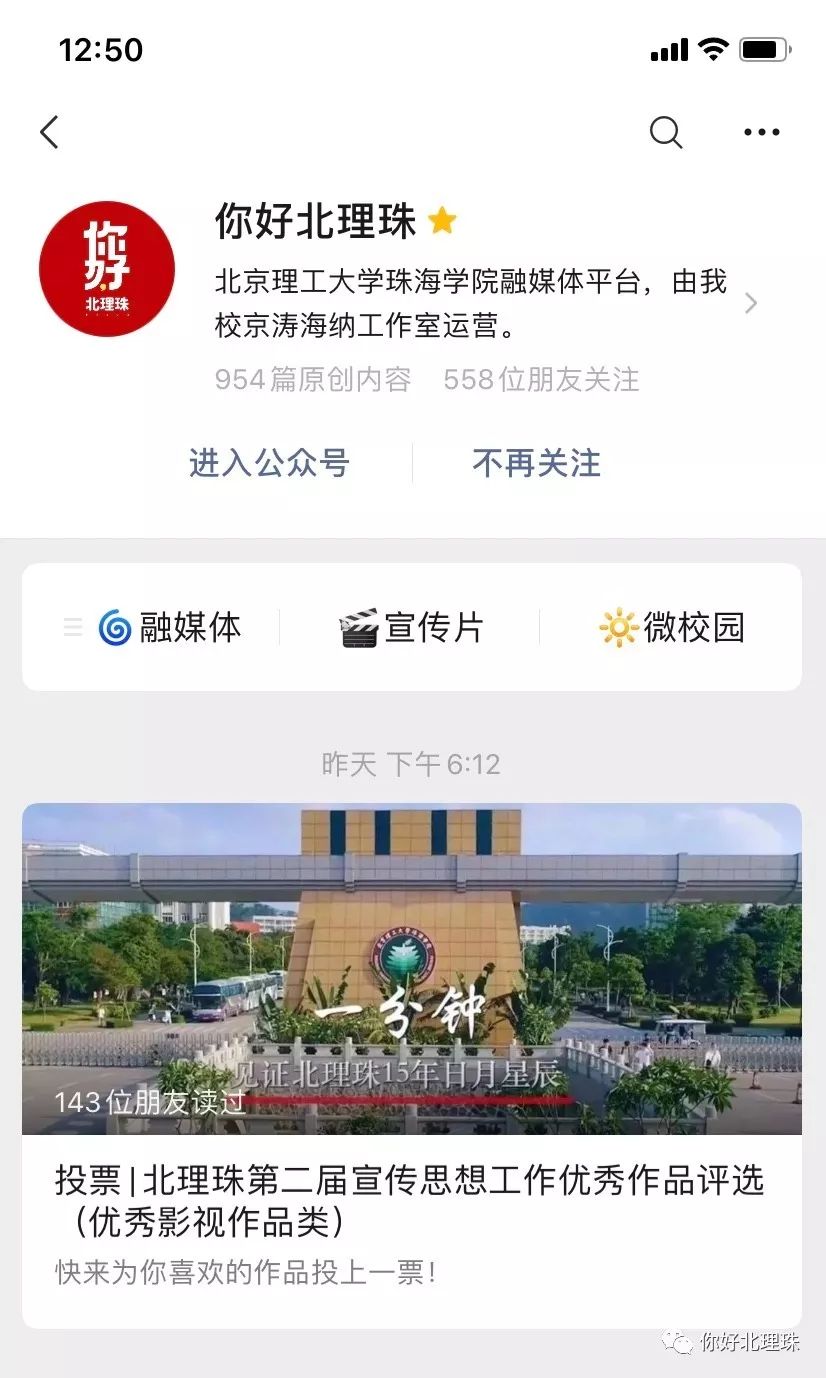Unfollow via the 不再关注 option
The image size is (826, 1378).
click(x=535, y=462)
